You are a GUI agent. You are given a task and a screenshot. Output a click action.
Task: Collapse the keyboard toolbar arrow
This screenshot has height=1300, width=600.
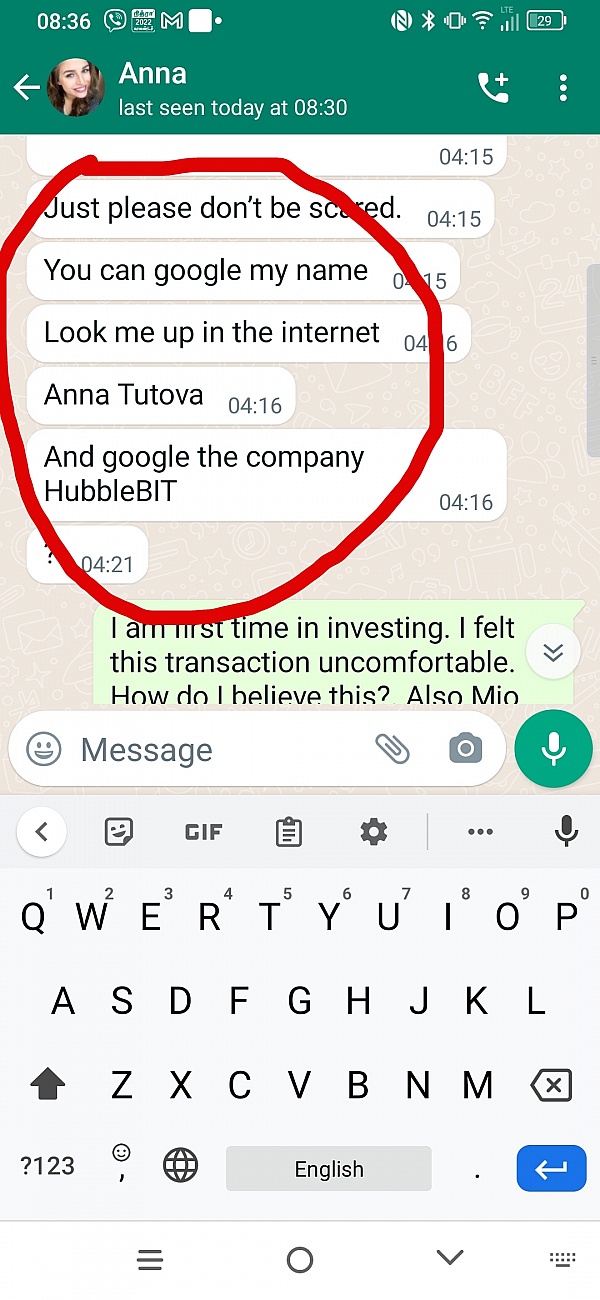pyautogui.click(x=42, y=831)
